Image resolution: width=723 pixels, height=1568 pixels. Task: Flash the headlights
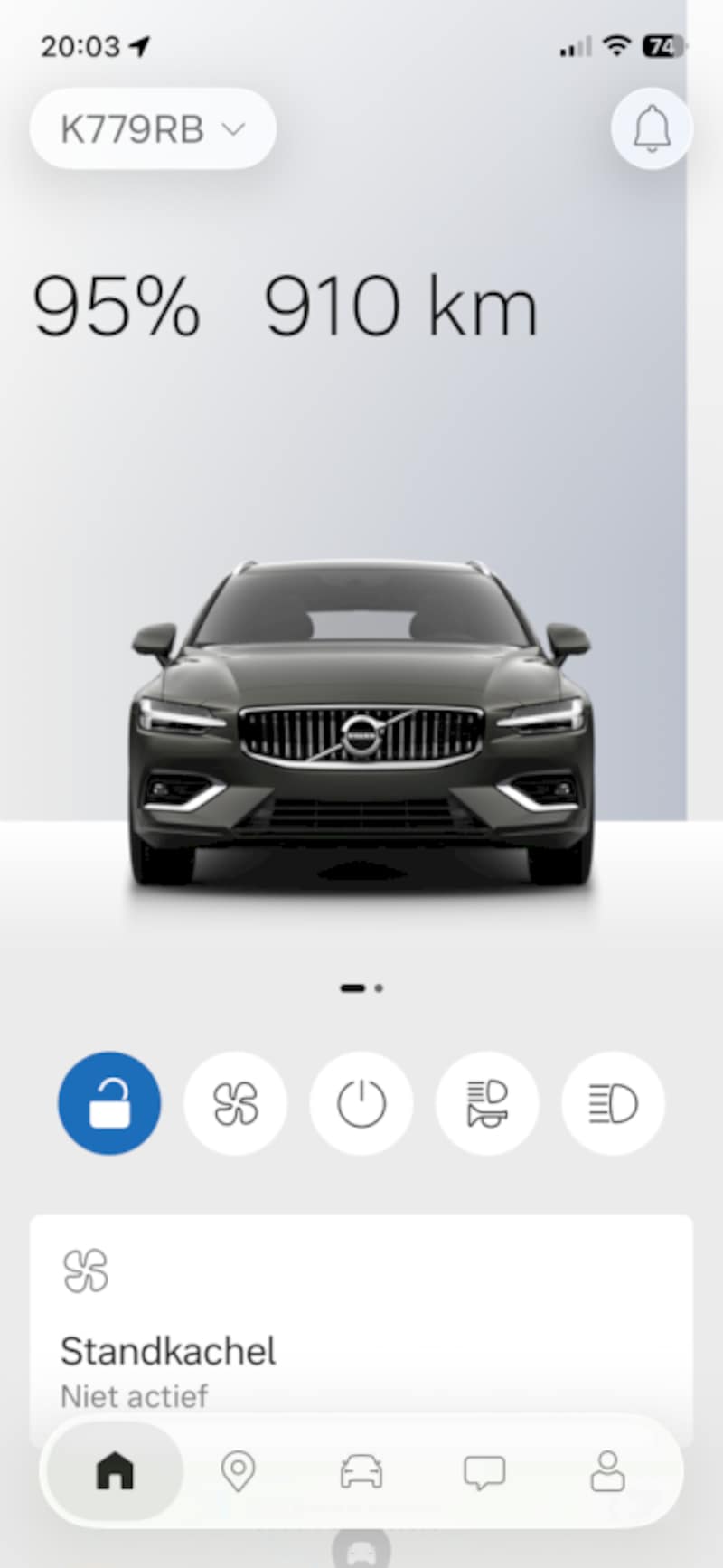[613, 1102]
